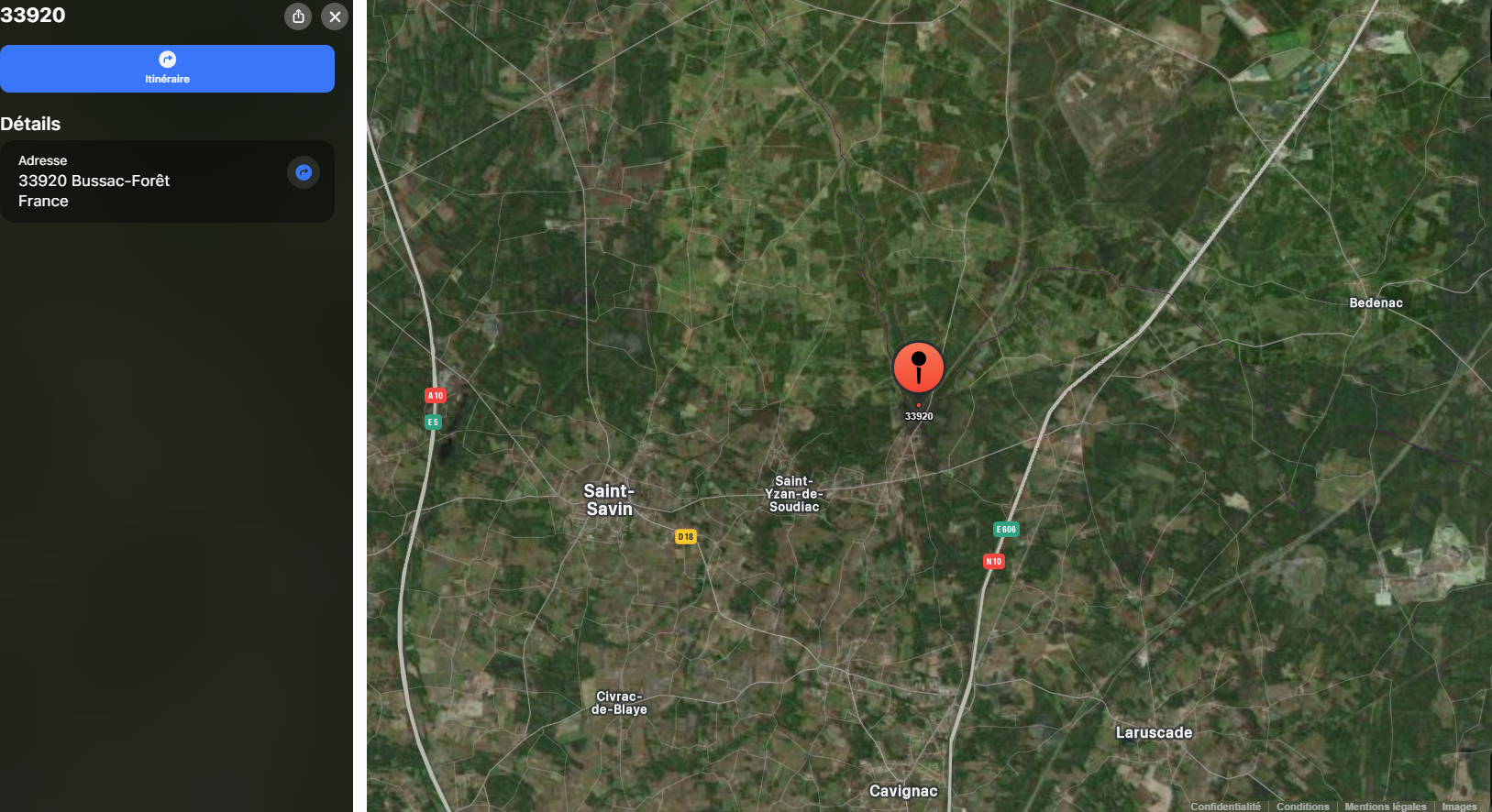Get directions with the Itinéraire button

point(167,69)
